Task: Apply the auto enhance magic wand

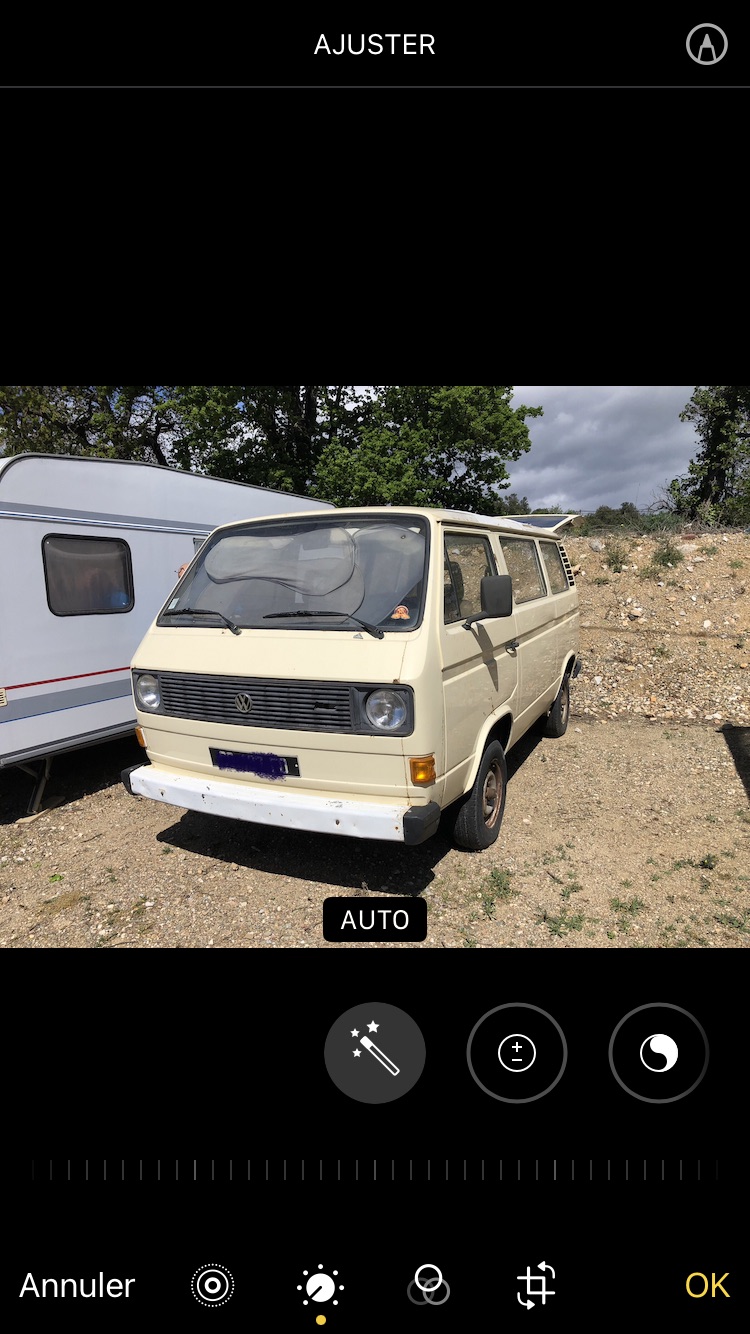Action: click(x=375, y=1053)
